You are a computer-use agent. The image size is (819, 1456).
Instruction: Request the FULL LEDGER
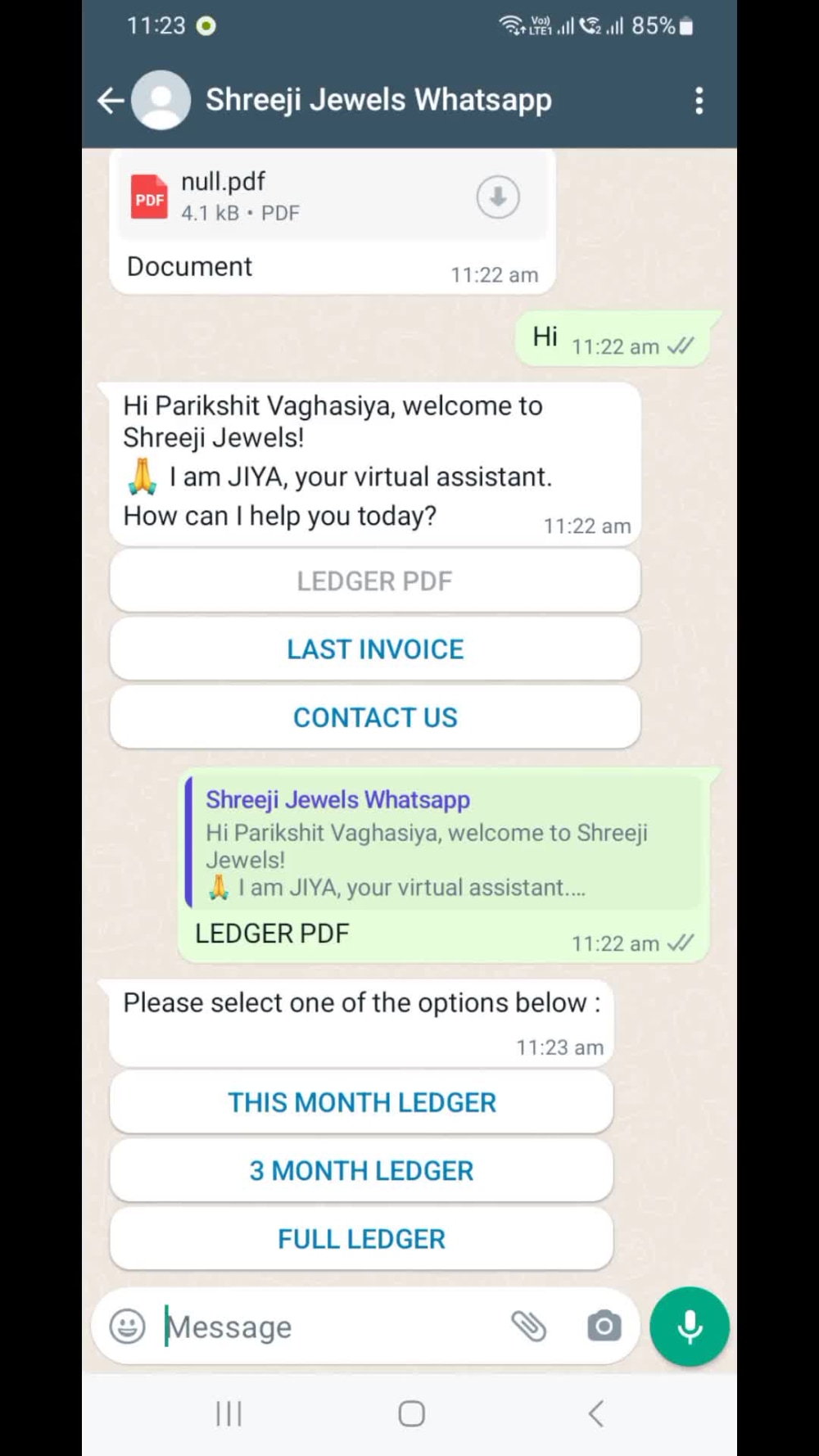tap(361, 1238)
